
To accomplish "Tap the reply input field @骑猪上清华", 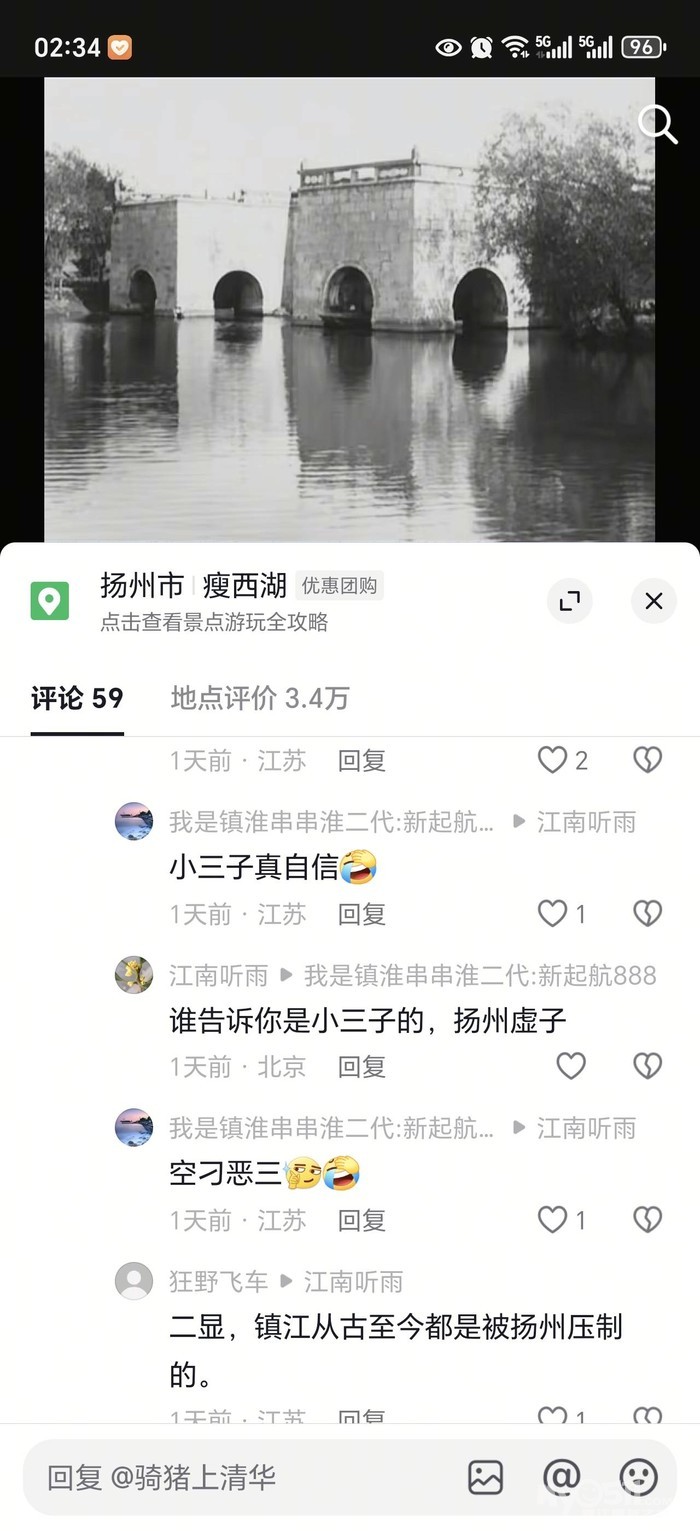I will pyautogui.click(x=240, y=1477).
